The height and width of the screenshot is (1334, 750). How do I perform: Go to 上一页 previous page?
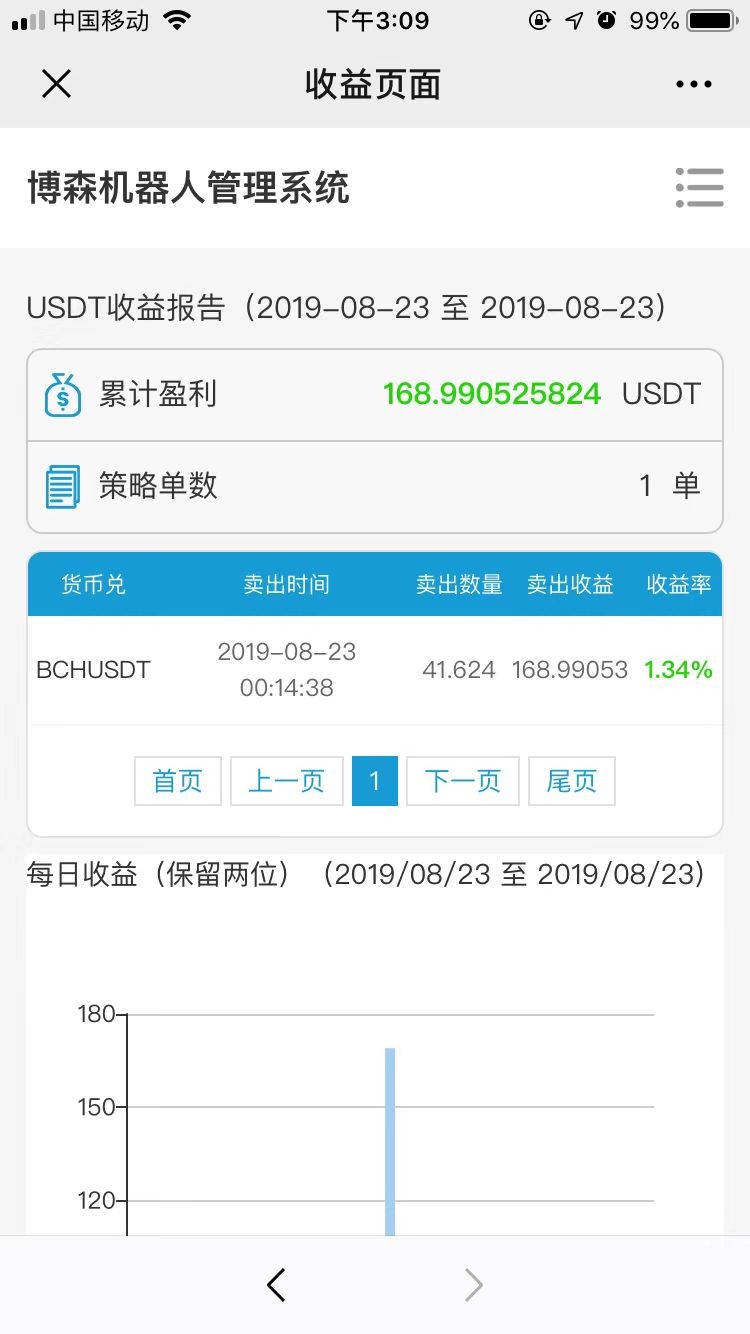click(287, 781)
